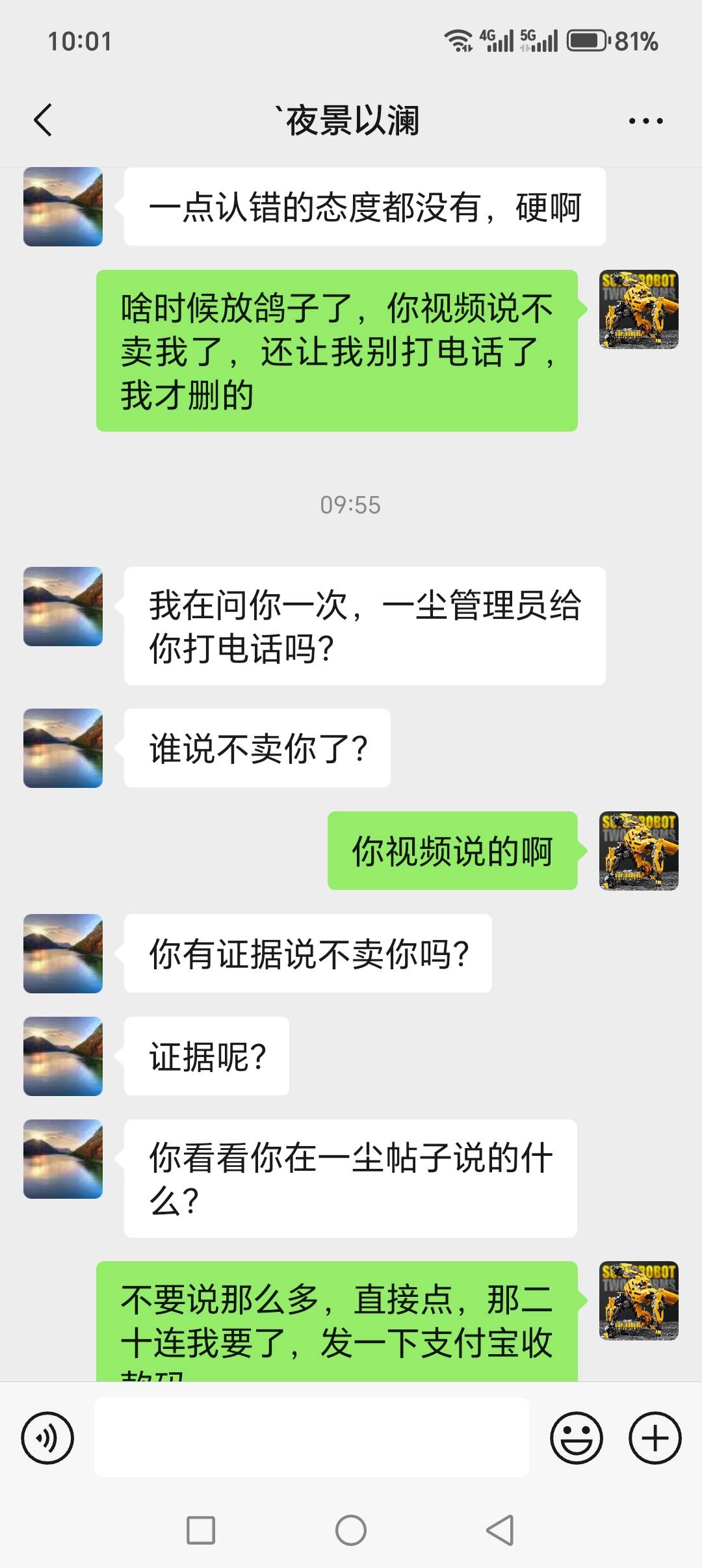Go back from the 夜景以澜 chat
The height and width of the screenshot is (1568, 702).
click(43, 120)
